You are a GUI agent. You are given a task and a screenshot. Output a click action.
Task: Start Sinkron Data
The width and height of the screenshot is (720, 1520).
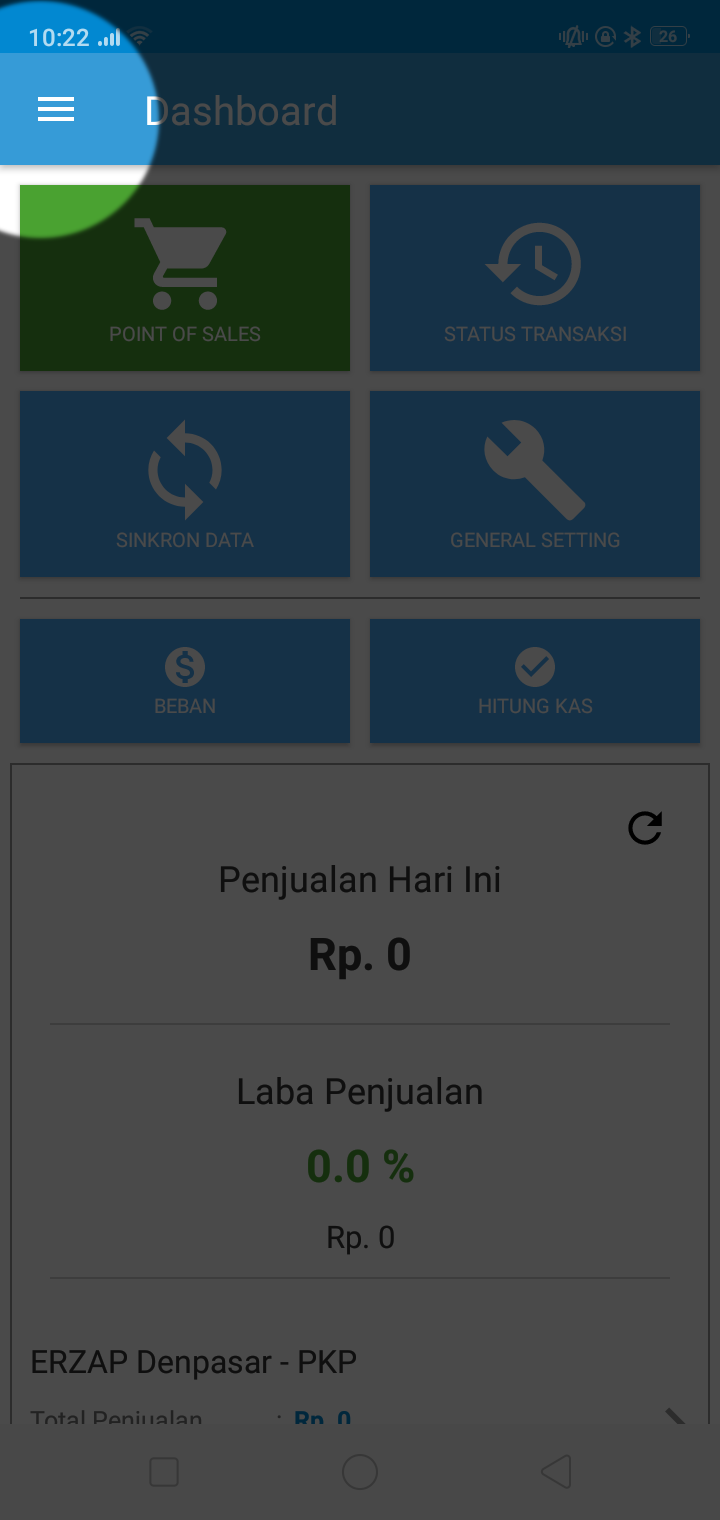[185, 484]
